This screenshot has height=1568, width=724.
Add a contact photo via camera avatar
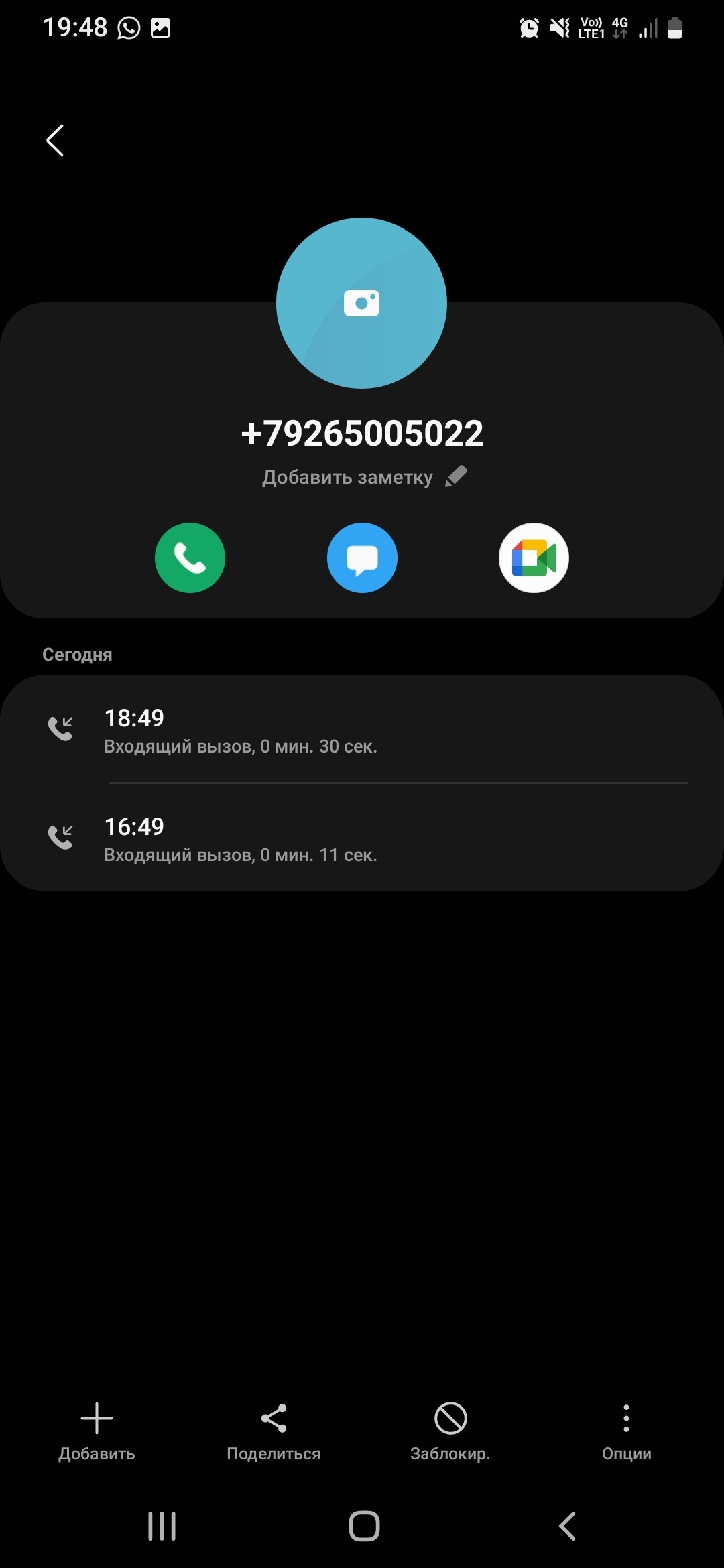tap(361, 303)
